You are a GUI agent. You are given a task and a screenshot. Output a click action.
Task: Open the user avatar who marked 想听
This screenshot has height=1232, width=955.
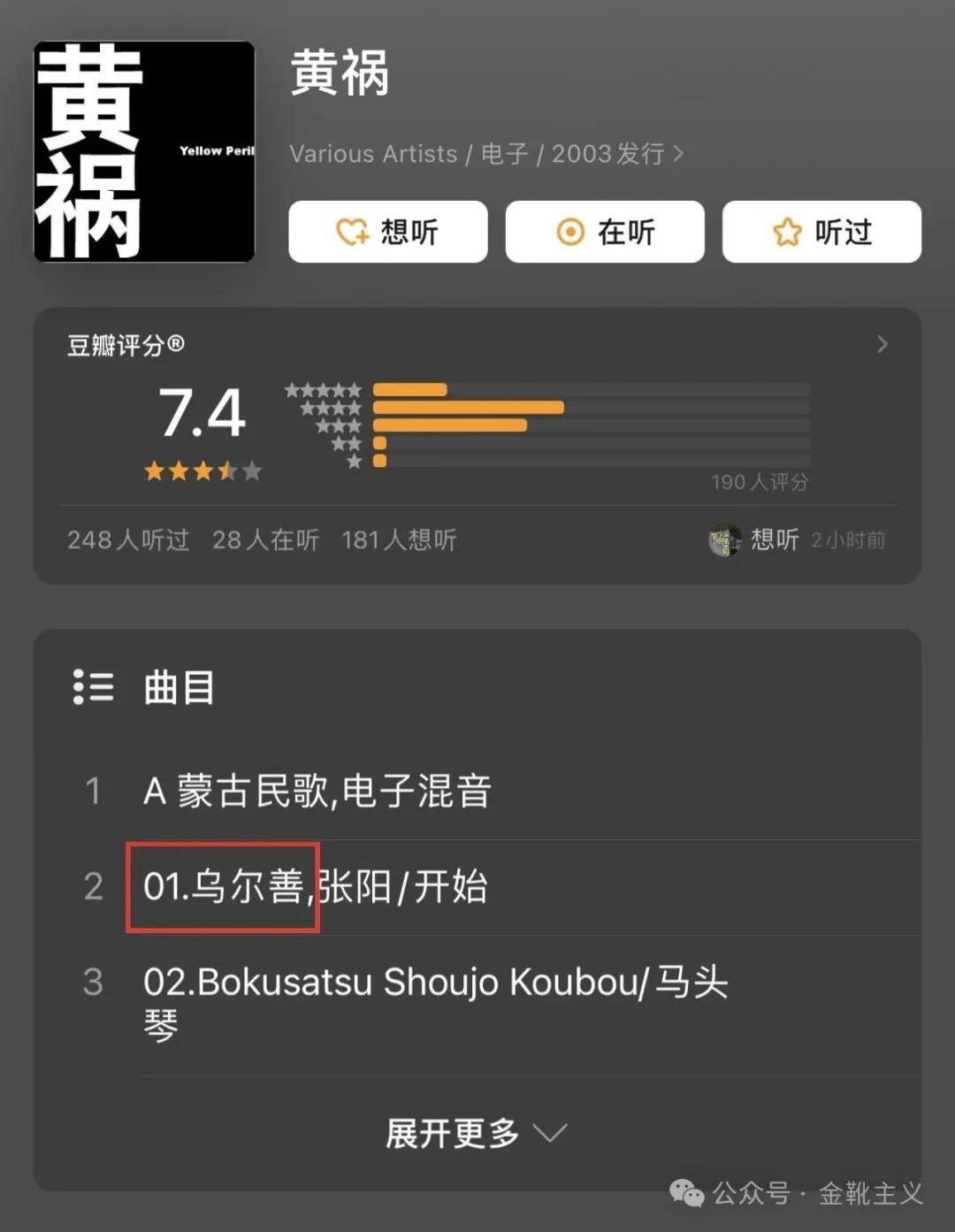pos(724,539)
